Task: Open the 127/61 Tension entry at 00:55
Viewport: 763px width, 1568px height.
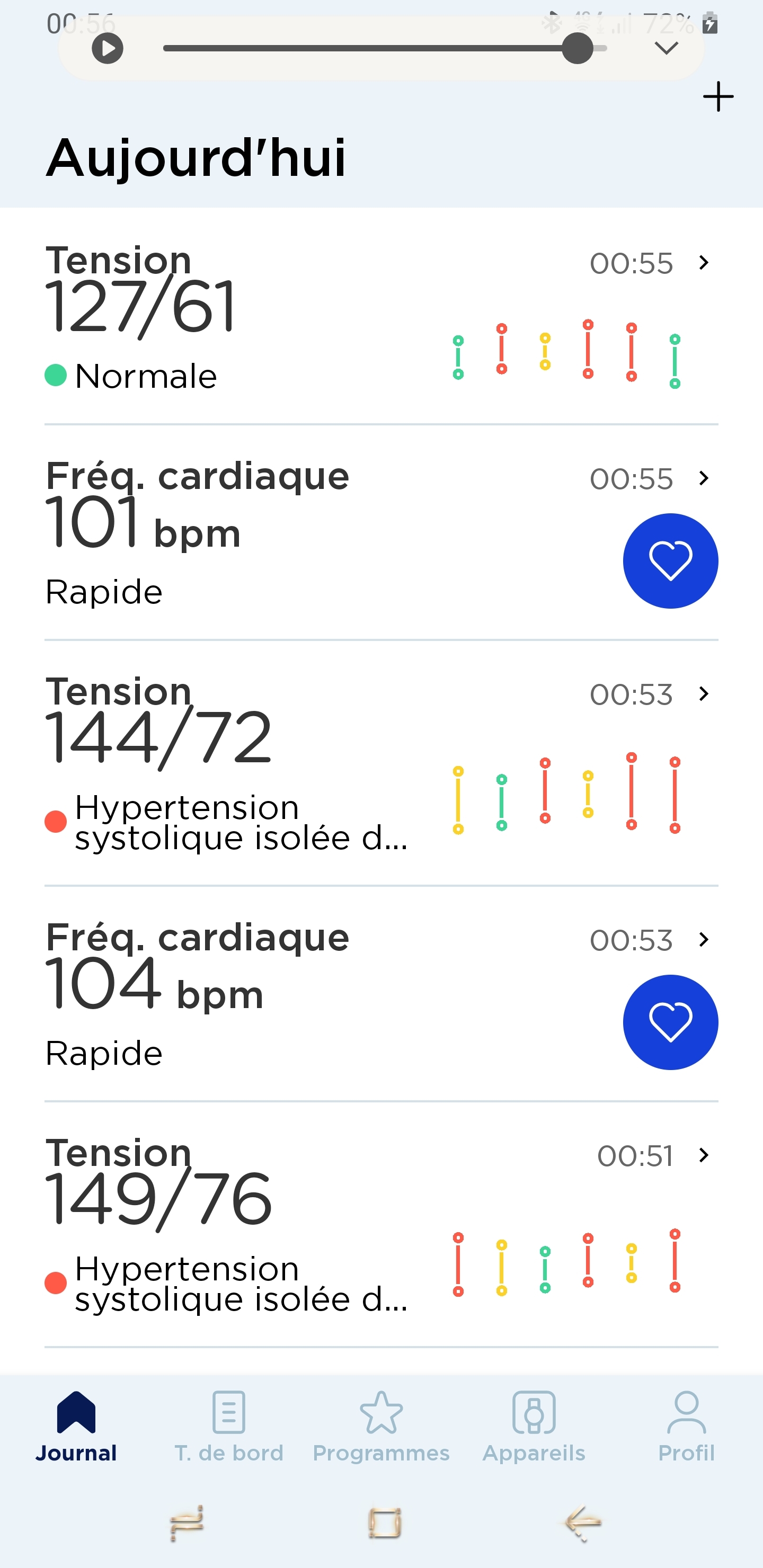Action: pos(381,317)
